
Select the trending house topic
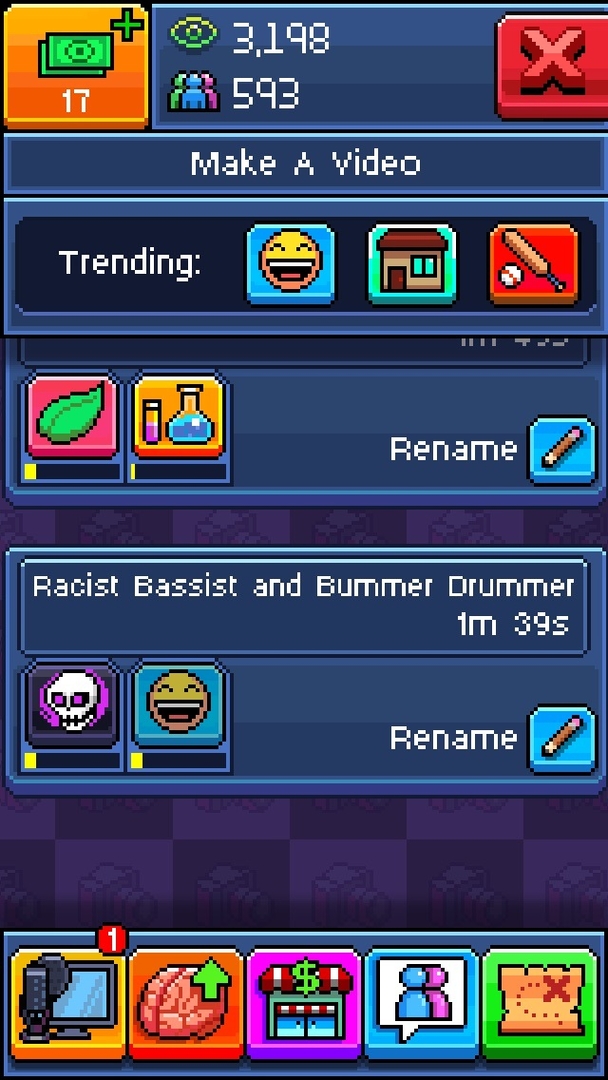pyautogui.click(x=412, y=264)
